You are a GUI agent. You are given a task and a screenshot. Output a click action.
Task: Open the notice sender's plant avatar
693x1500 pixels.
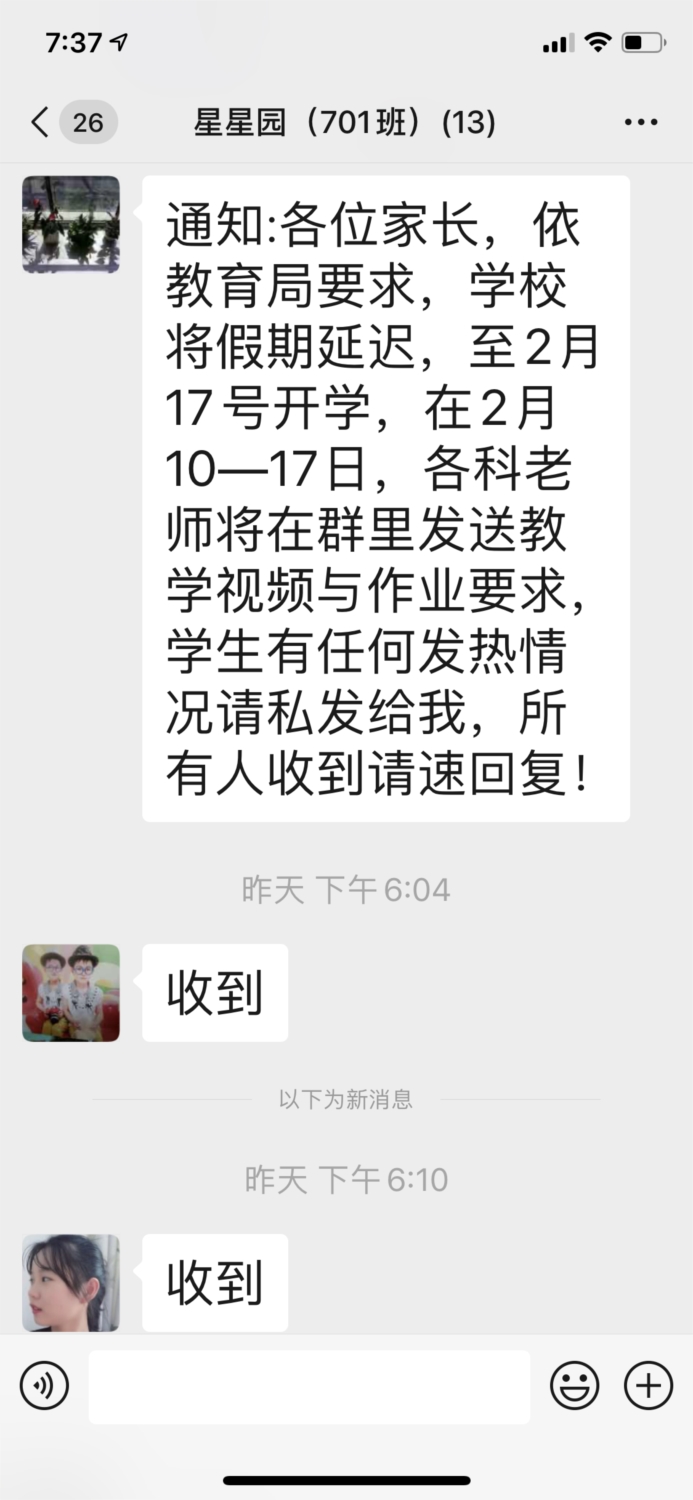click(71, 225)
